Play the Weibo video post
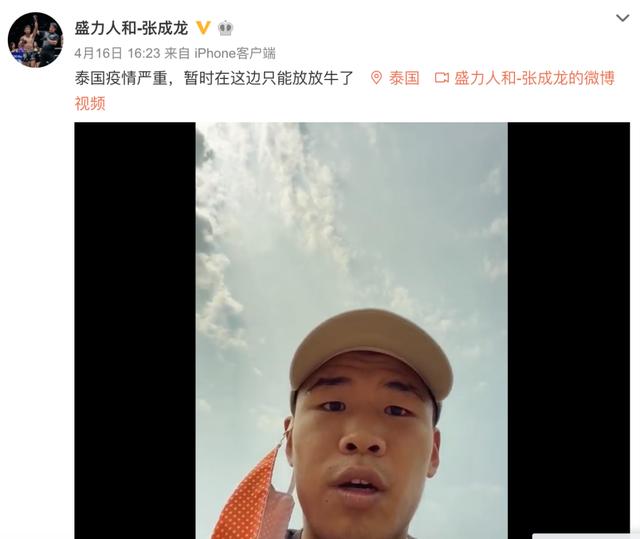Screen dimensions: 640x539 [351, 330]
